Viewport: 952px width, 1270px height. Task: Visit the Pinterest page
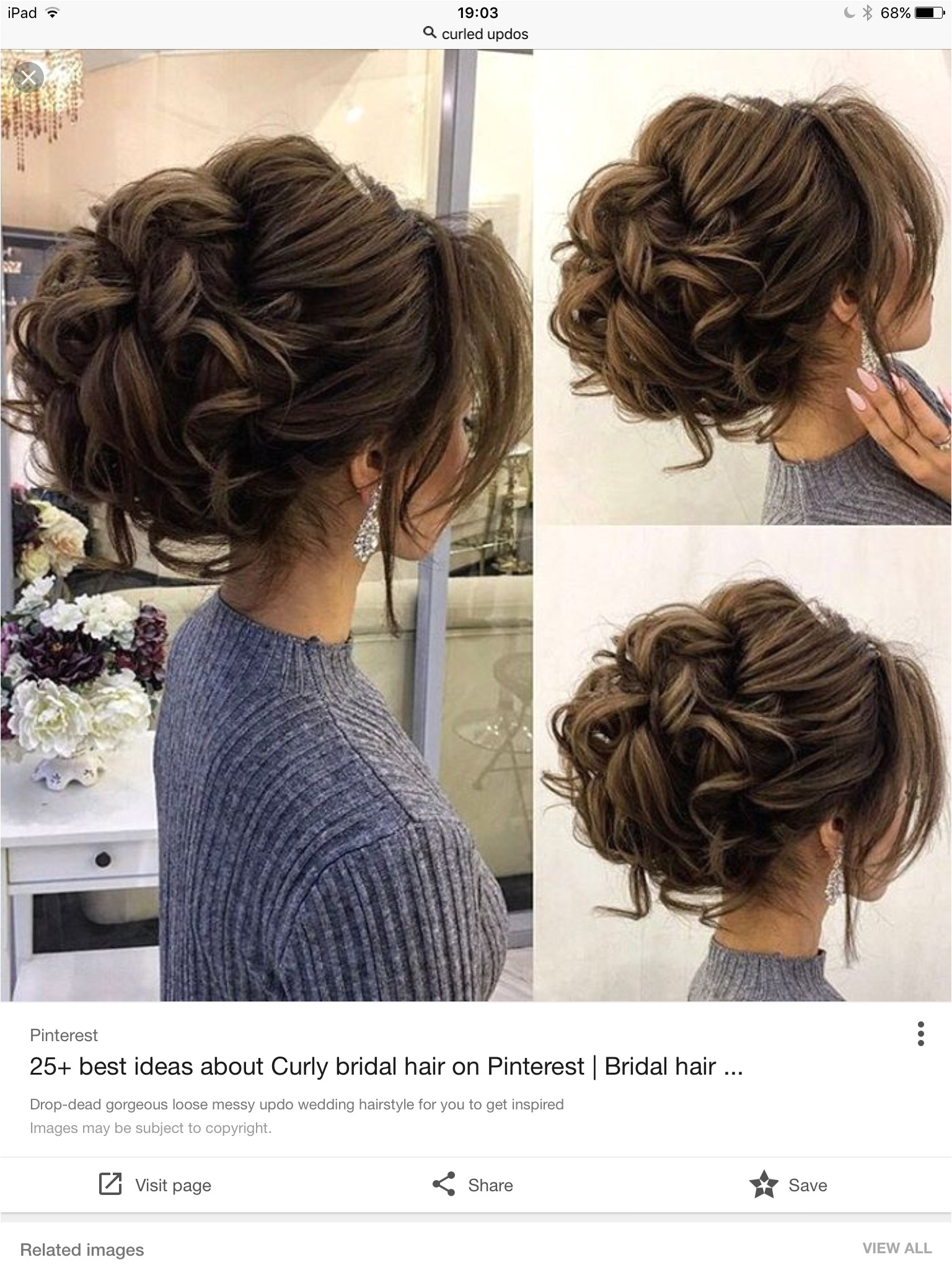[155, 1185]
